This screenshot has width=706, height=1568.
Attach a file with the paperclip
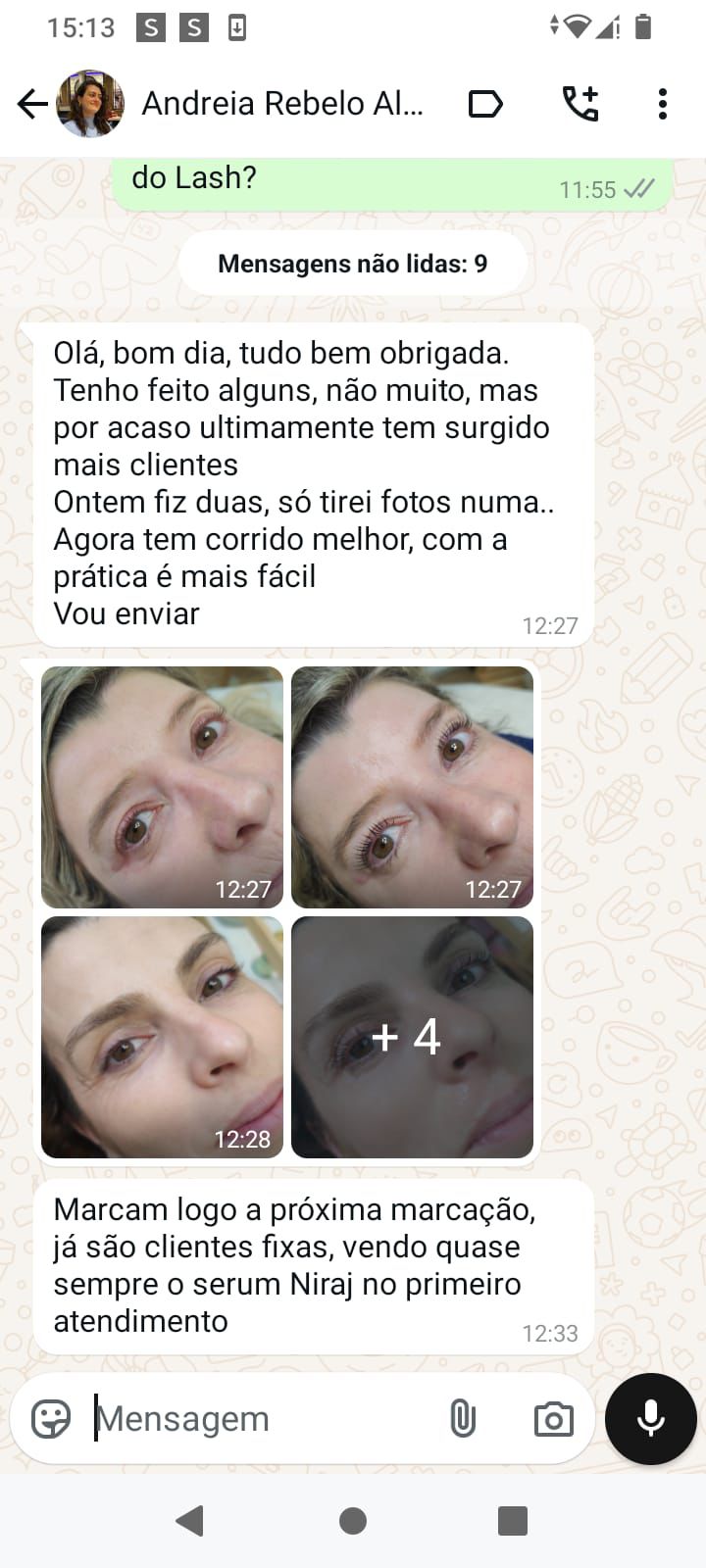pos(462,1418)
